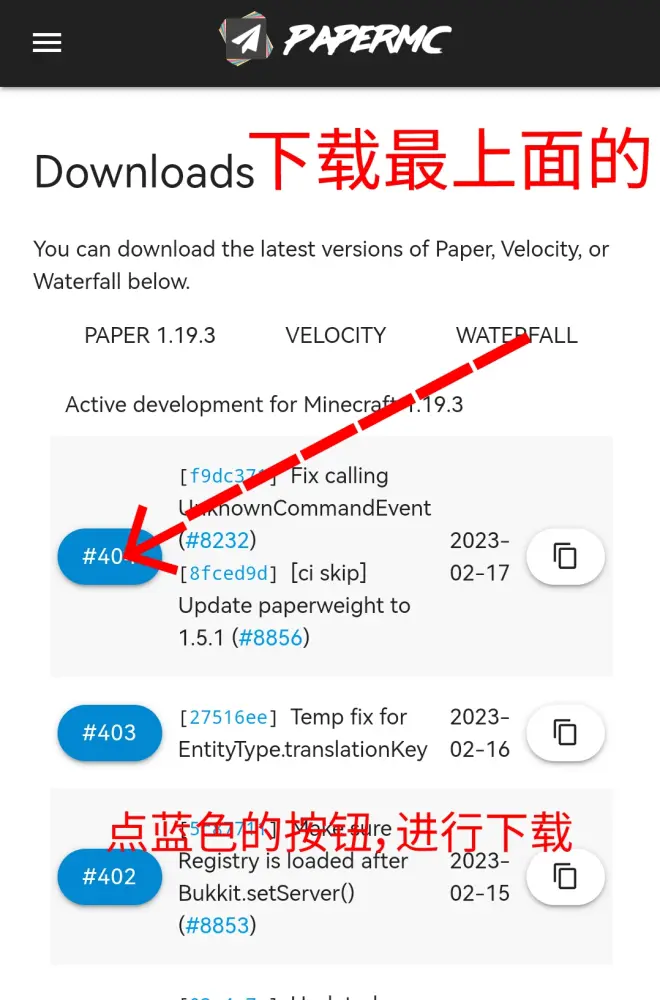Download build #403

[109, 733]
